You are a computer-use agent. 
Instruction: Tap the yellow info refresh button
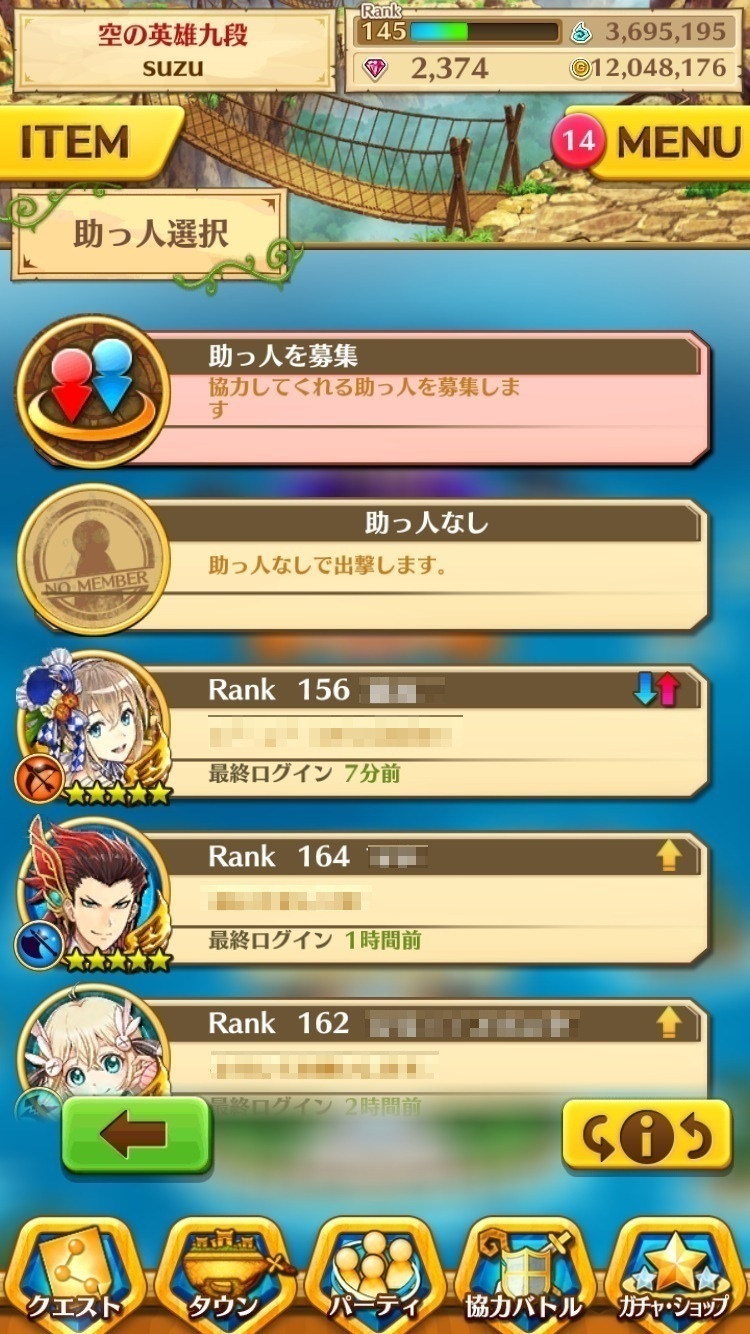(x=646, y=1135)
